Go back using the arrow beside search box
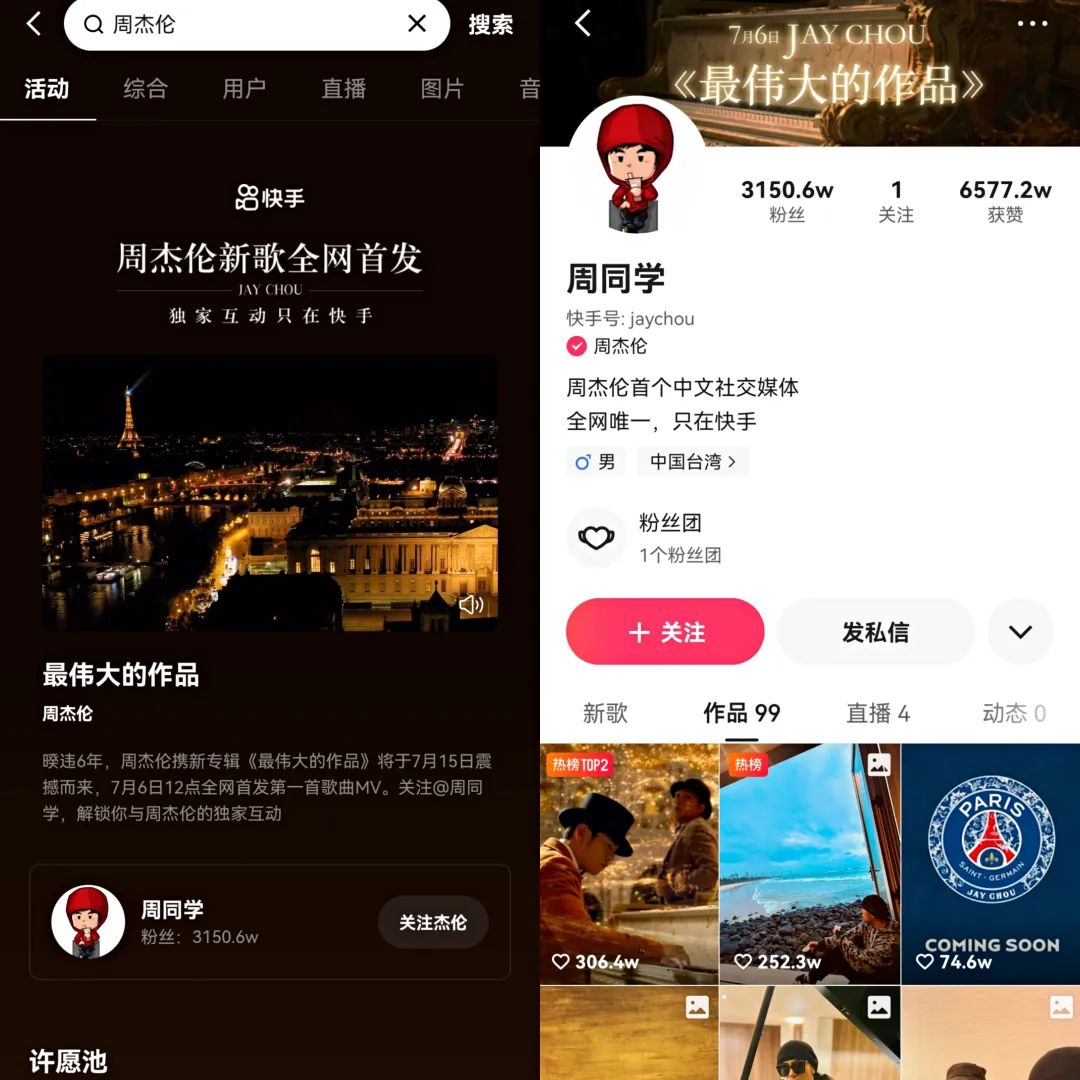The image size is (1080, 1080). pos(33,23)
